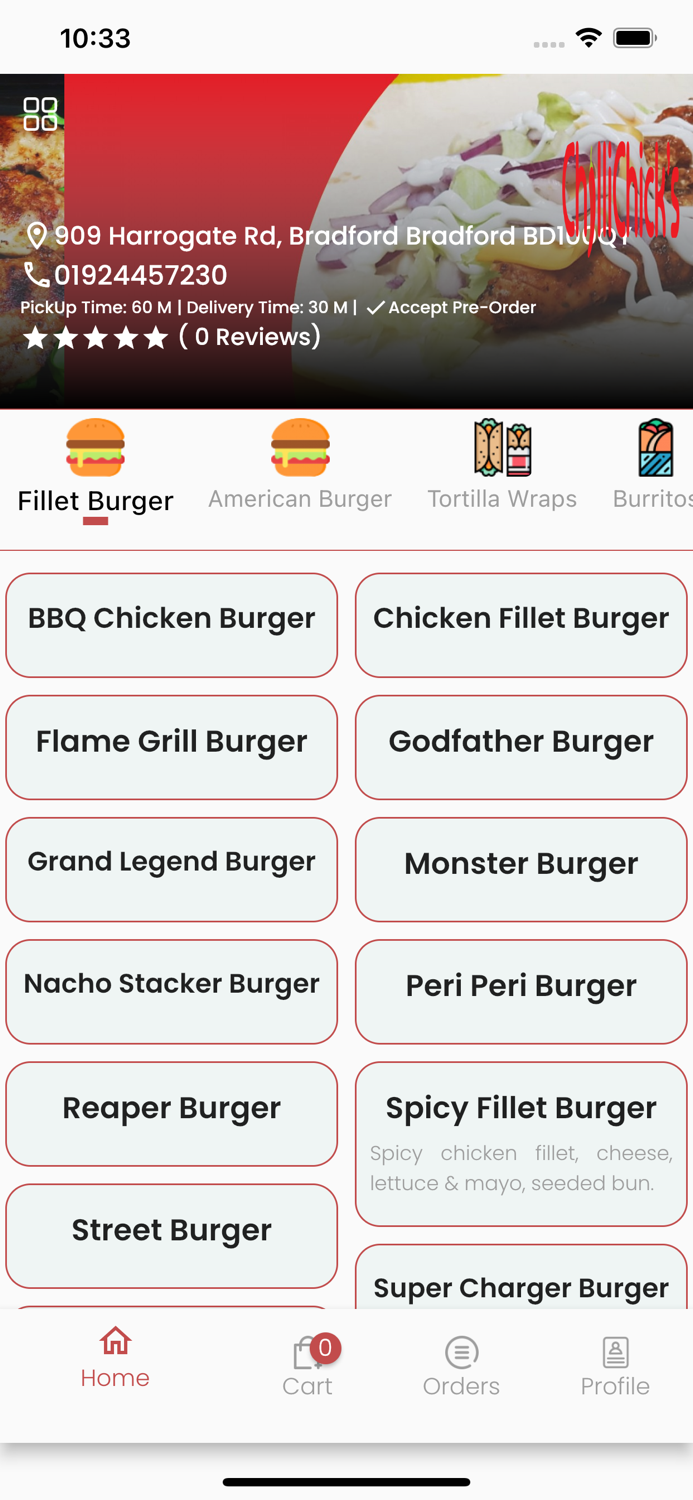Open the Profile tab
This screenshot has height=1500, width=693.
point(615,1365)
